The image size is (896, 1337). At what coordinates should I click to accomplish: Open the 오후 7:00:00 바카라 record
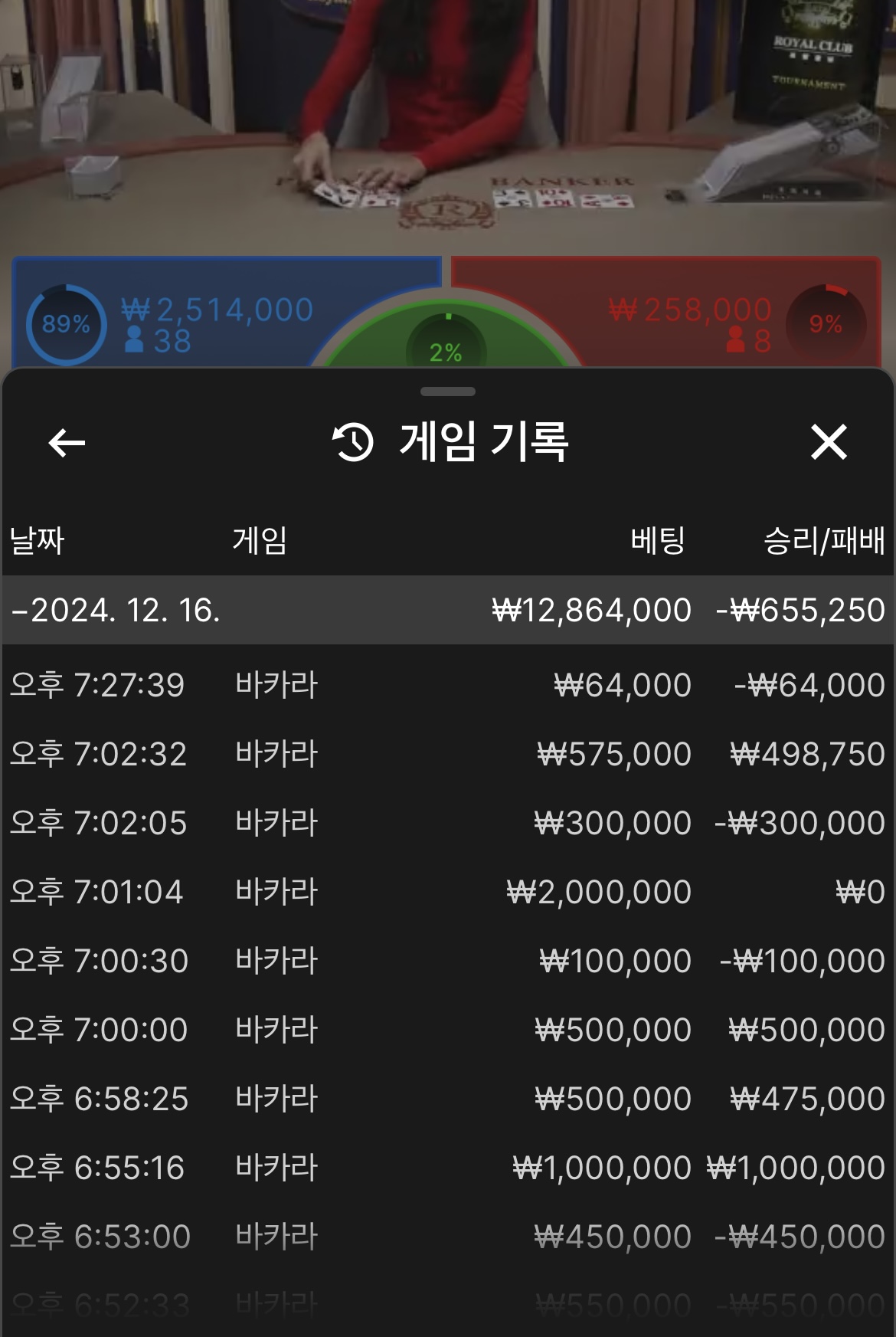tap(447, 1030)
